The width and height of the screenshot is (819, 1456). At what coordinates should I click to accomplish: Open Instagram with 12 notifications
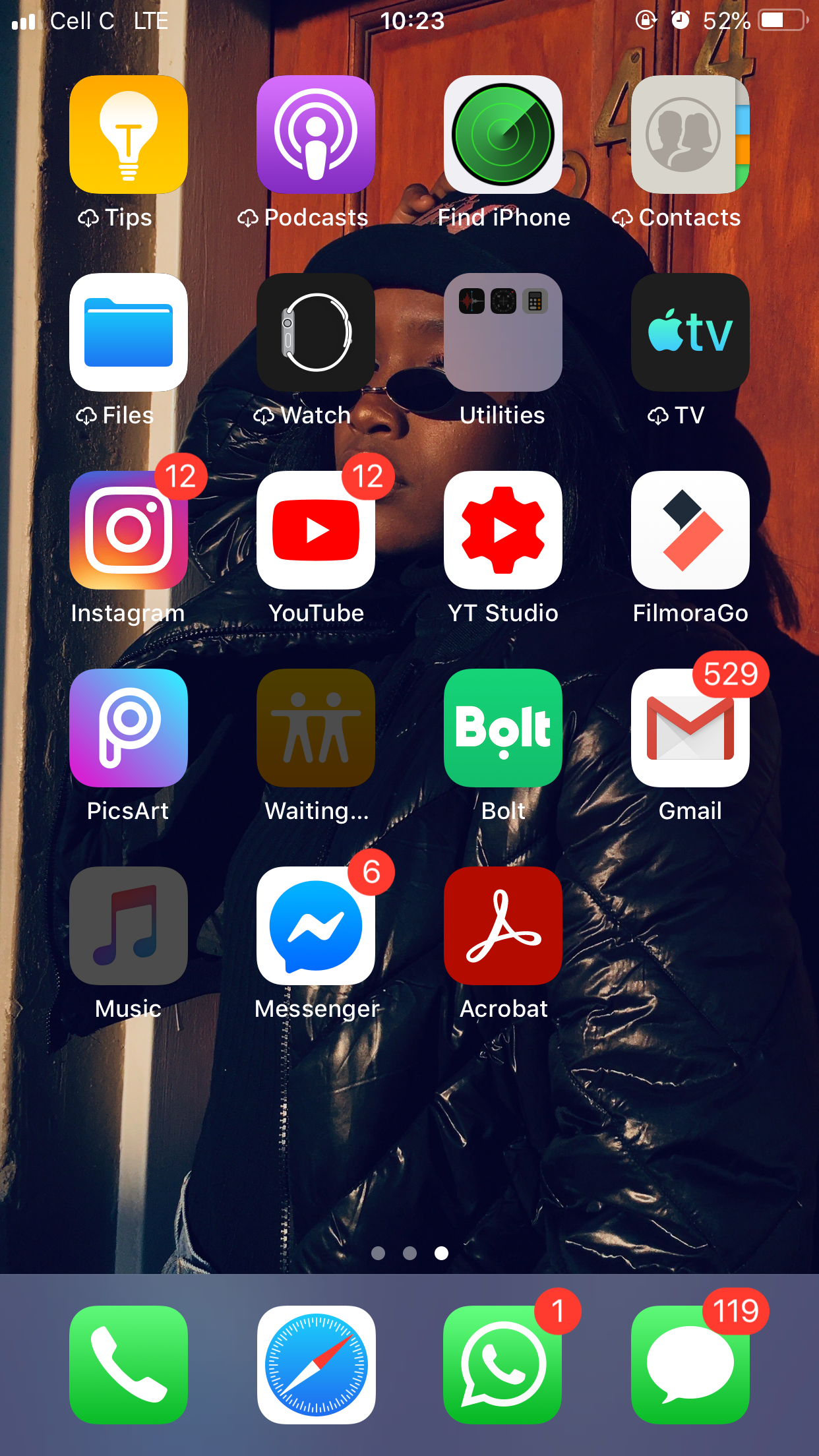[x=129, y=530]
